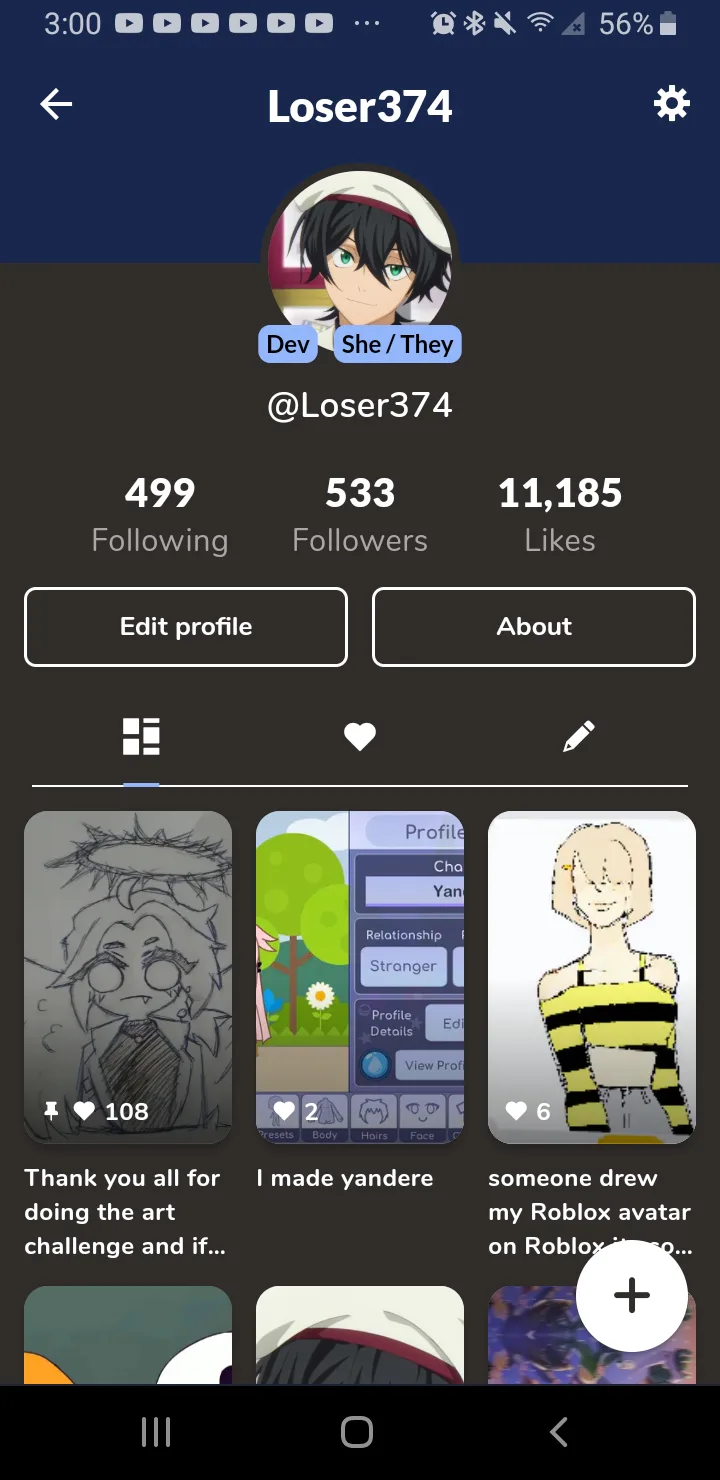
Task: Switch to the liked posts heart tab
Action: (x=360, y=737)
